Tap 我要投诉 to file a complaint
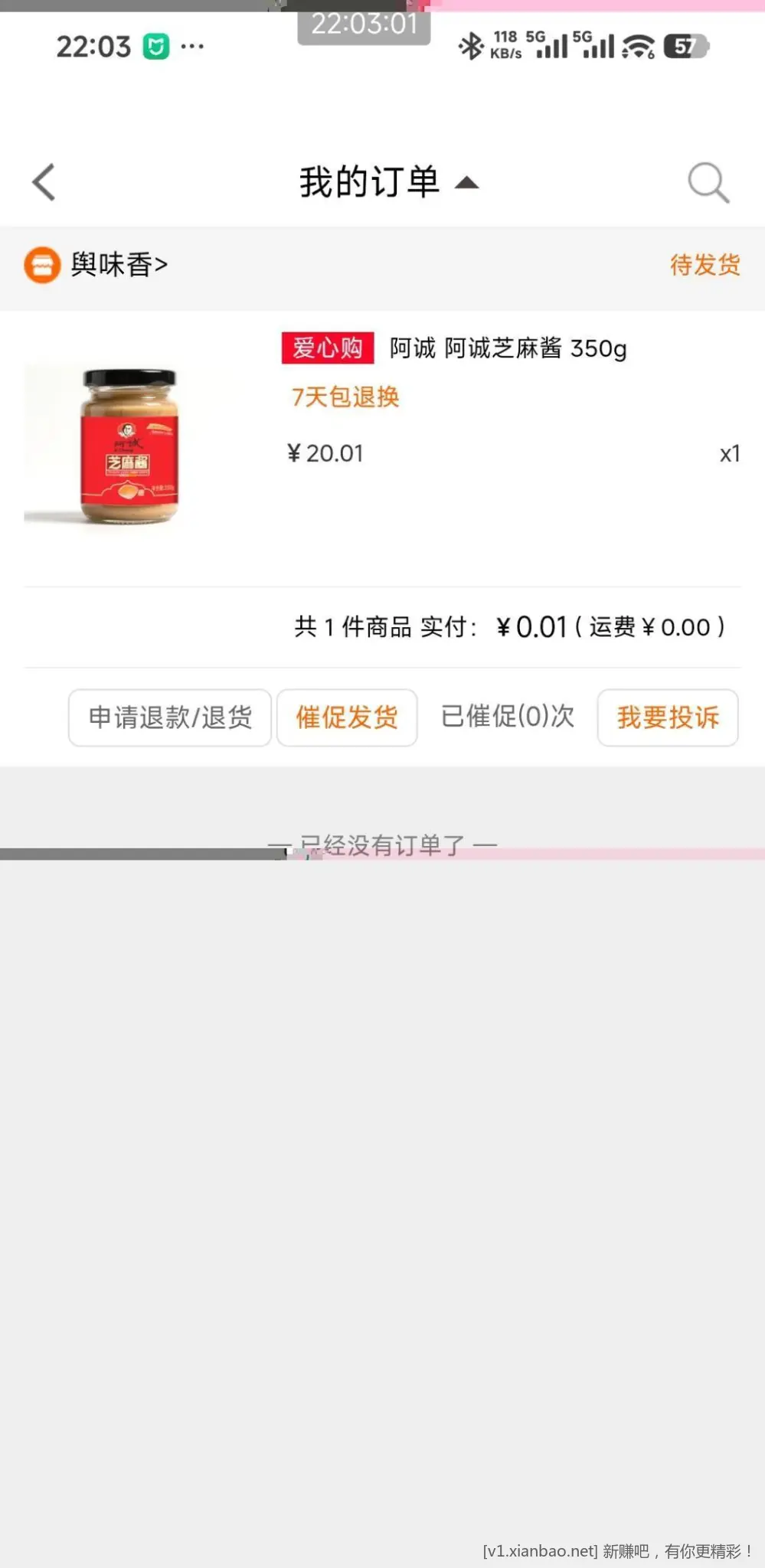The height and width of the screenshot is (1568, 765). 667,717
